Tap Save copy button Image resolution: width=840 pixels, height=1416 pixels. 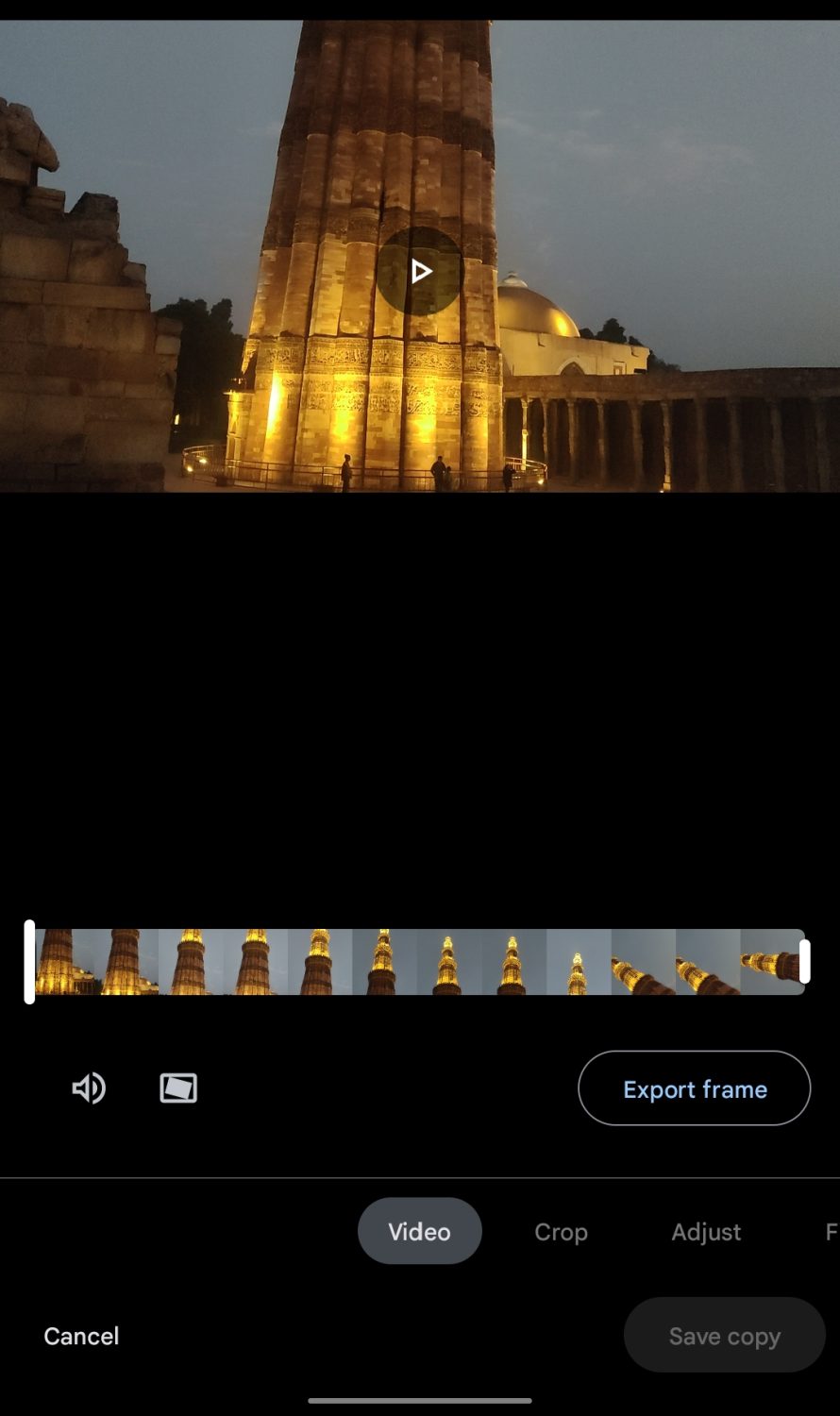click(724, 1336)
